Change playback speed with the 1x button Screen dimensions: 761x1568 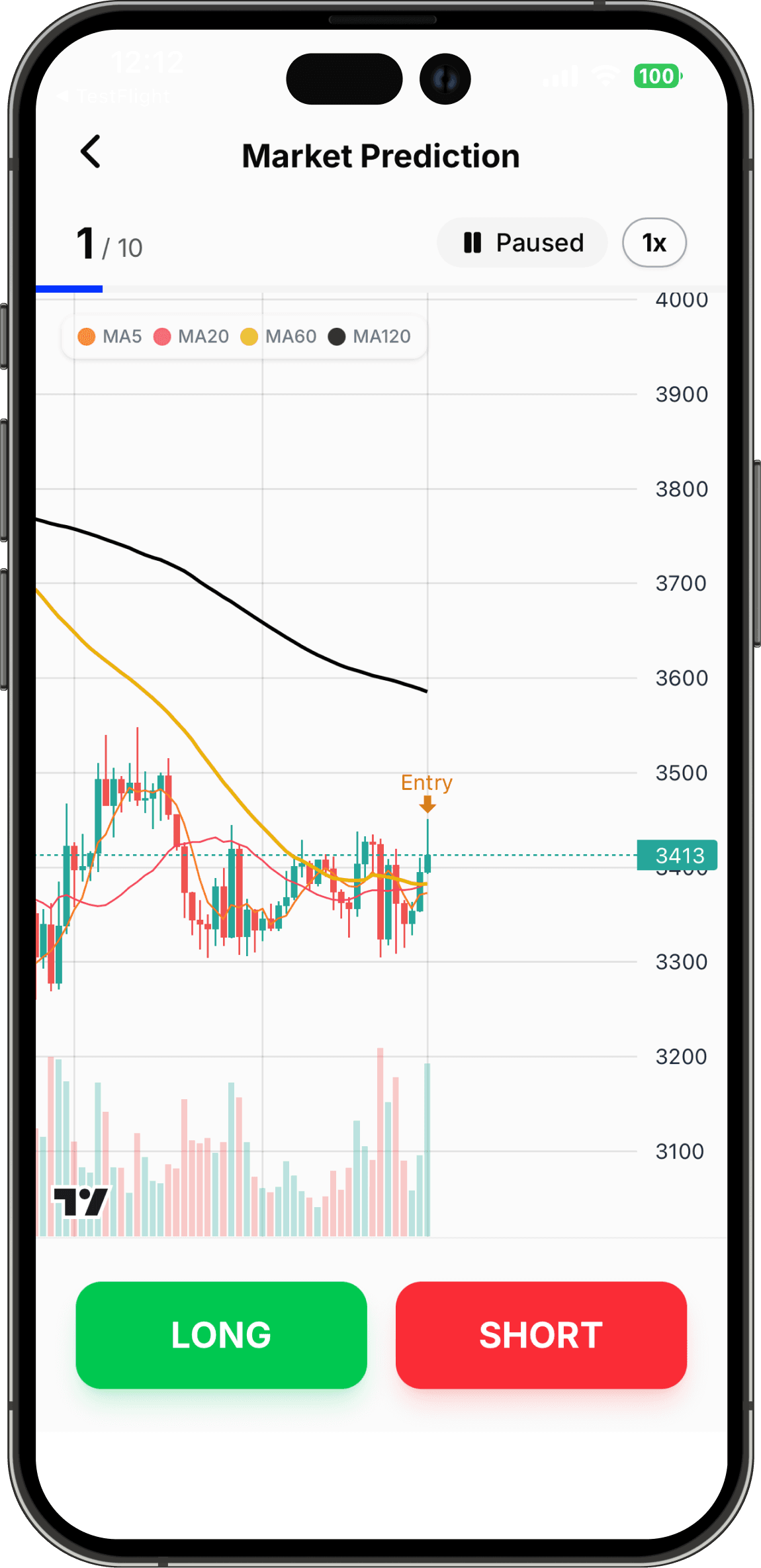click(653, 242)
